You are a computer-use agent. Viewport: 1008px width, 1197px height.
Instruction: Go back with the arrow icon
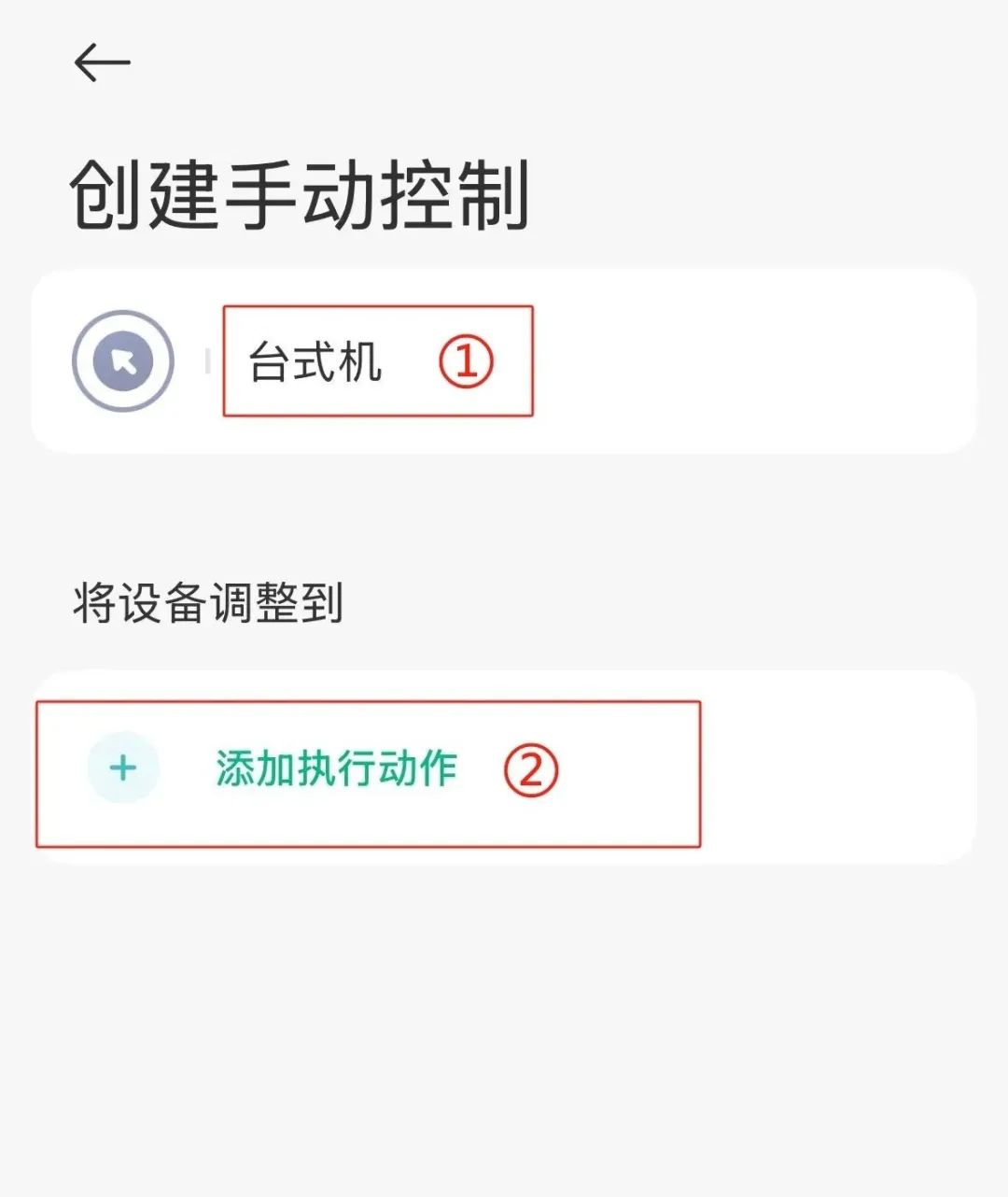point(102,63)
